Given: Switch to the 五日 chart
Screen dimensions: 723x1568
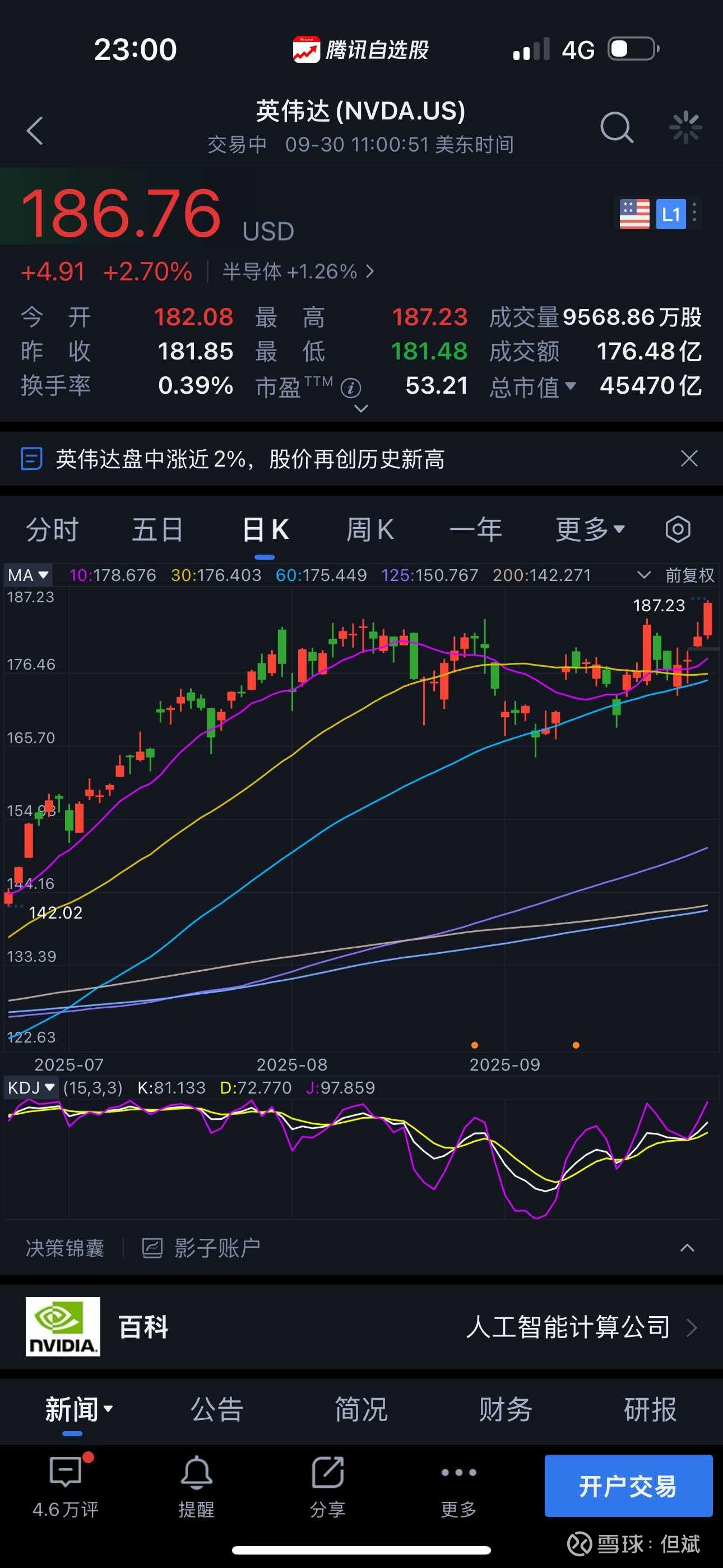Looking at the screenshot, I should tap(157, 529).
